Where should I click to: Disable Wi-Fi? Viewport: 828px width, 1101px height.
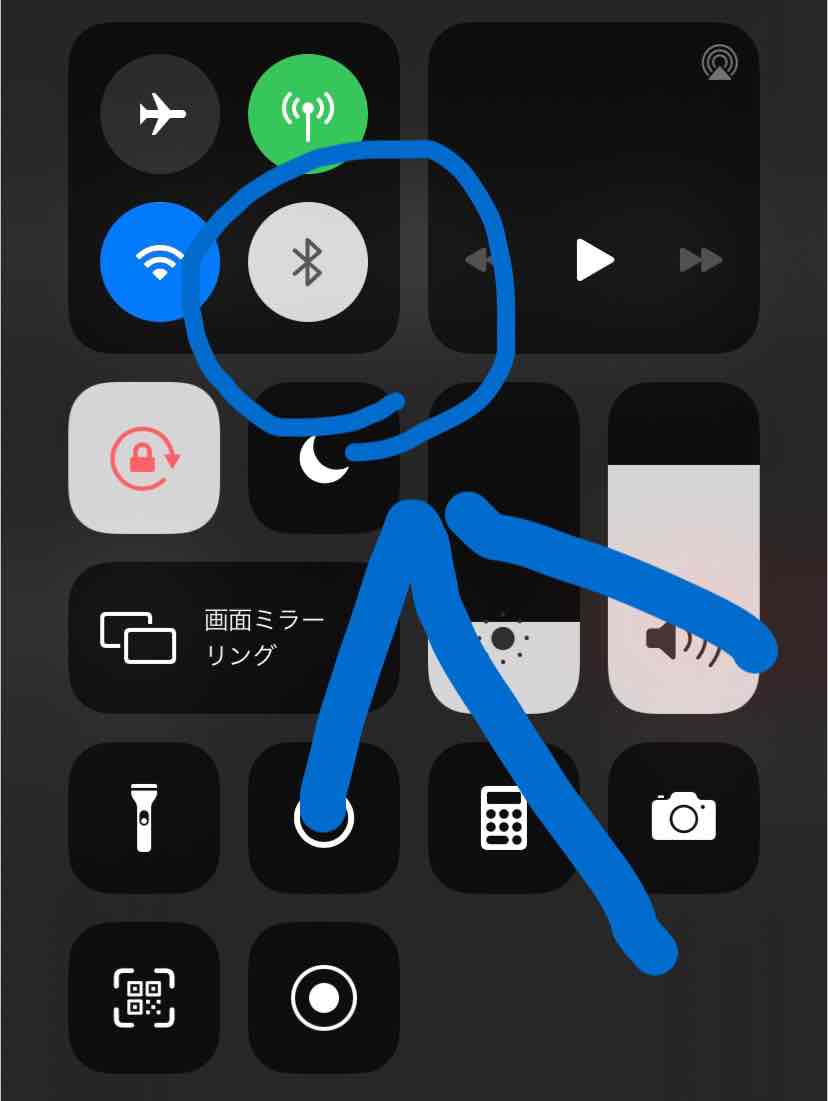pyautogui.click(x=160, y=263)
